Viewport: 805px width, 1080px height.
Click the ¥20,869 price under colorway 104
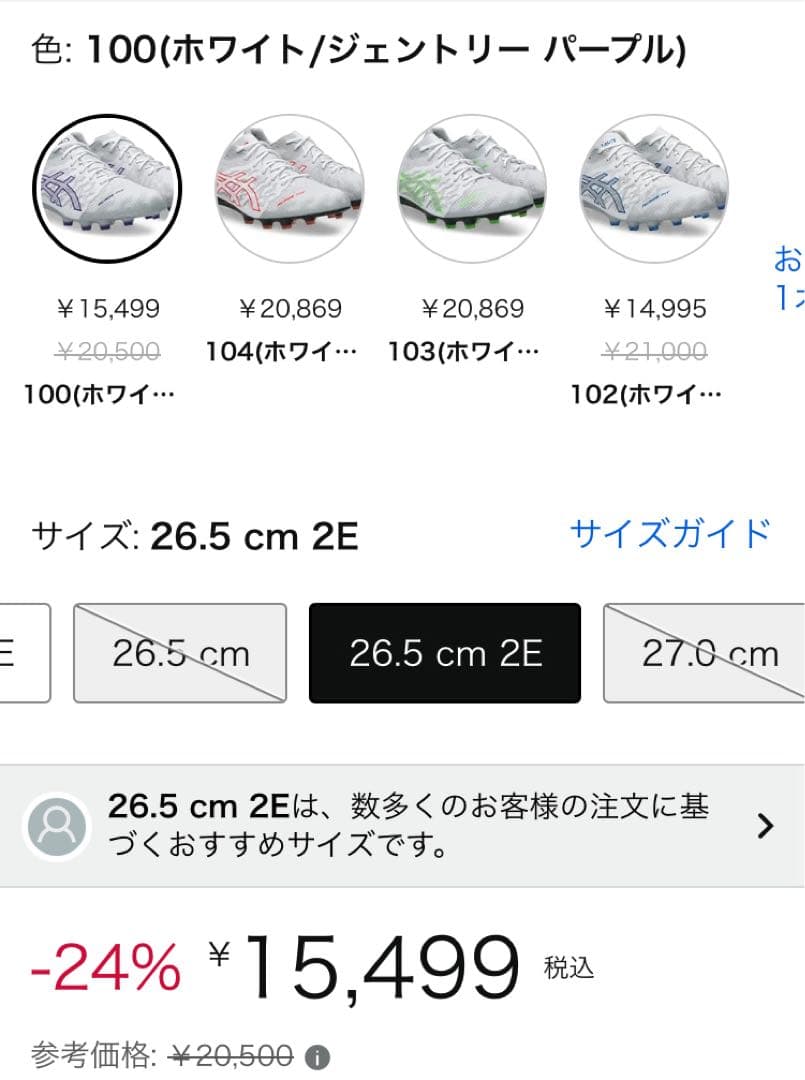(289, 308)
